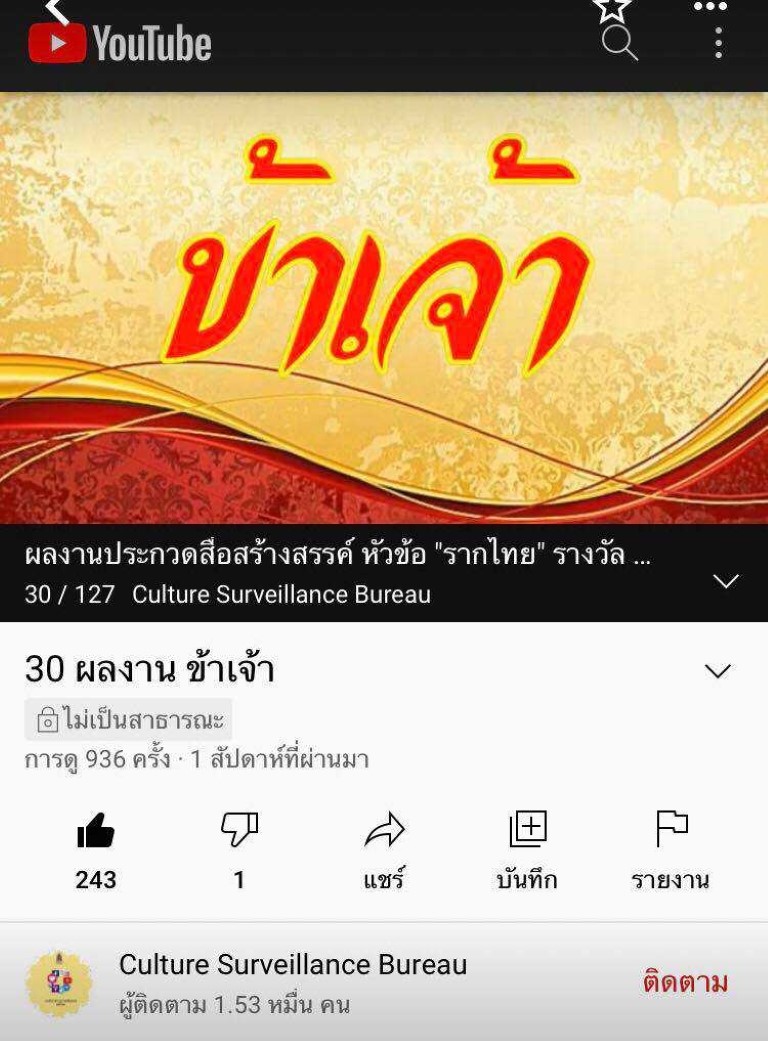The image size is (768, 1041).
Task: Dislike this video
Action: (239, 830)
